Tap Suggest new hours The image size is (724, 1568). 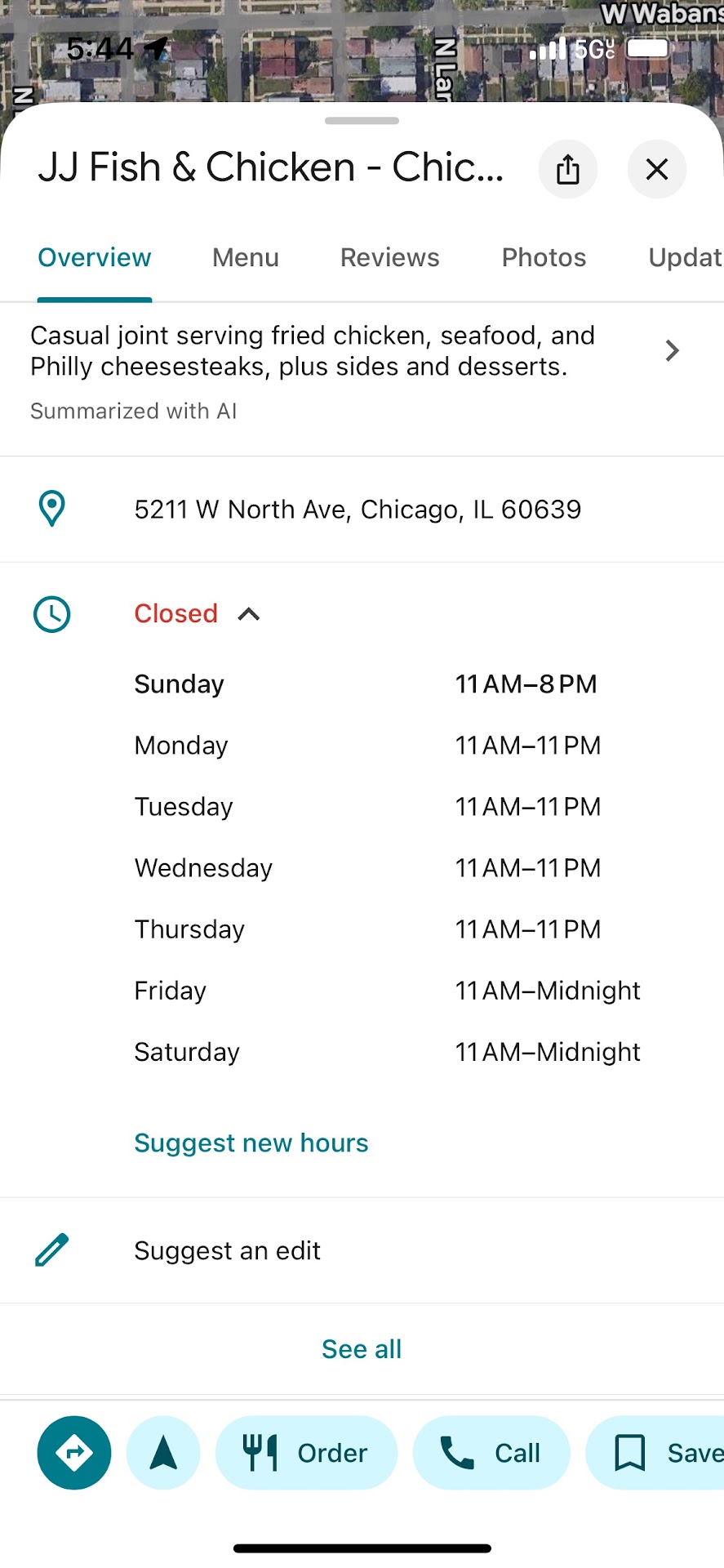(251, 1143)
